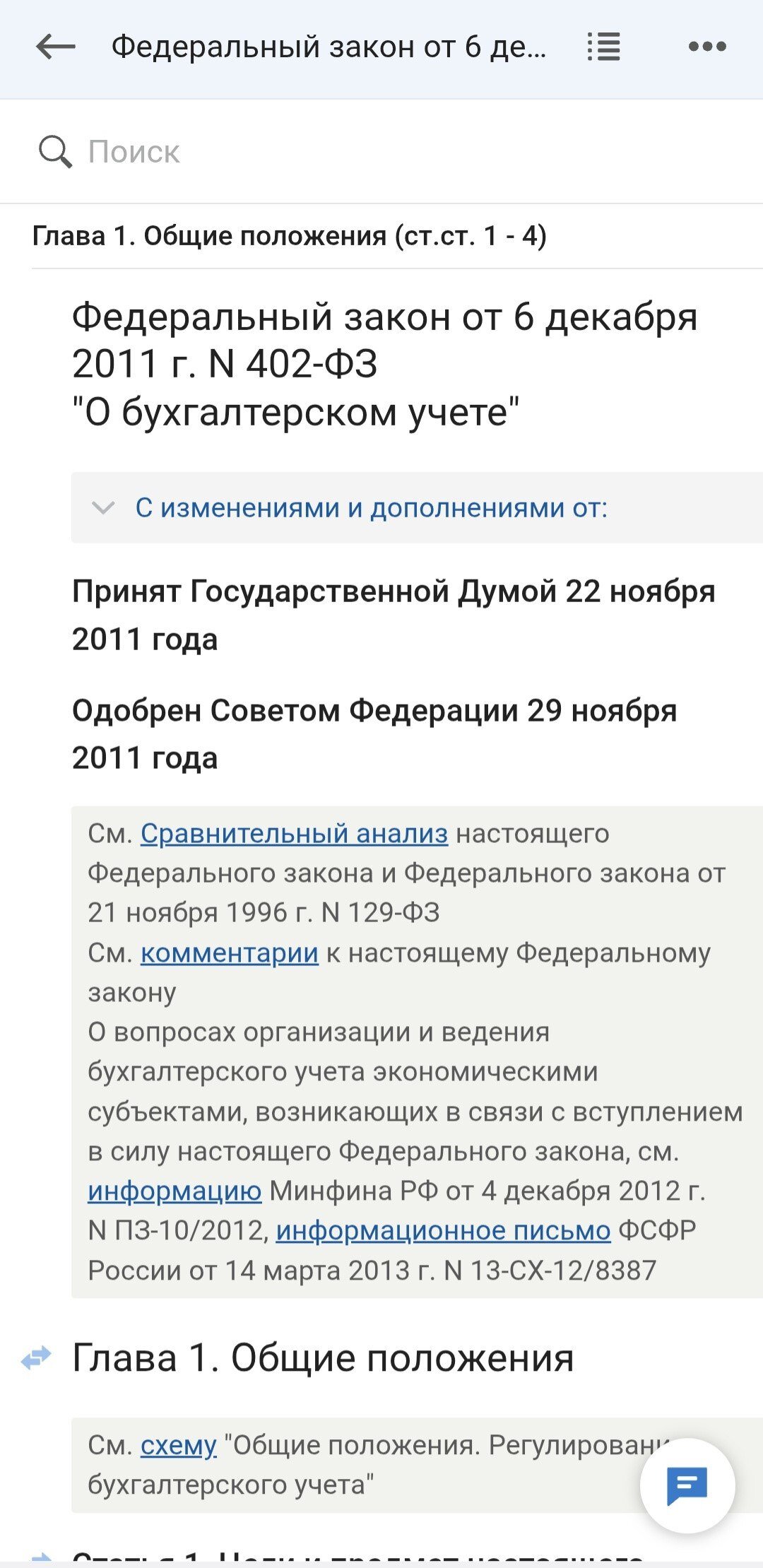The width and height of the screenshot is (763, 1568).
Task: Tap the Поиск search field
Action: [381, 152]
